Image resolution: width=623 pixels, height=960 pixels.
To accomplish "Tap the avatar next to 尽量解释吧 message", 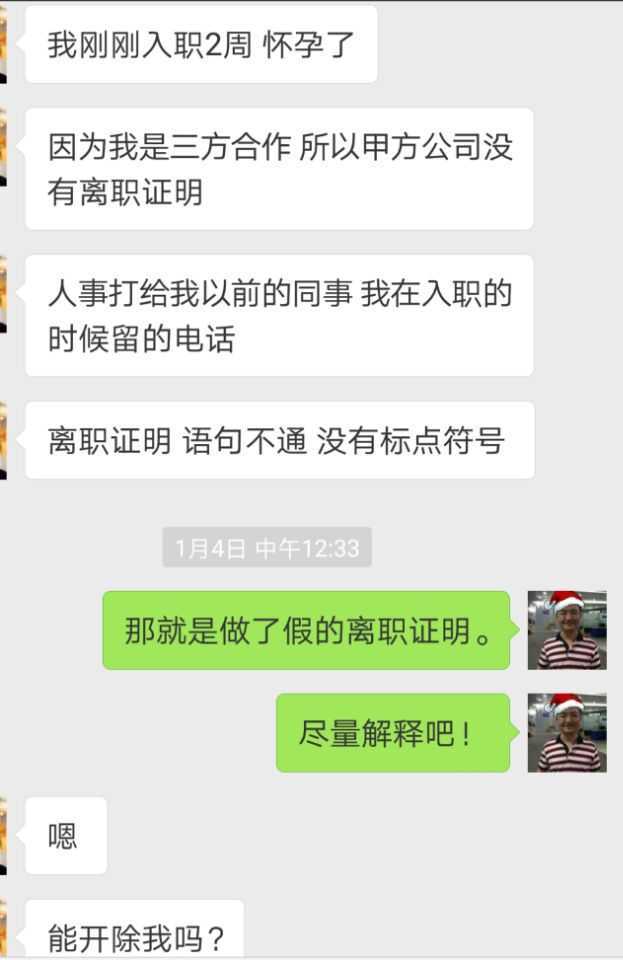I will click(566, 733).
